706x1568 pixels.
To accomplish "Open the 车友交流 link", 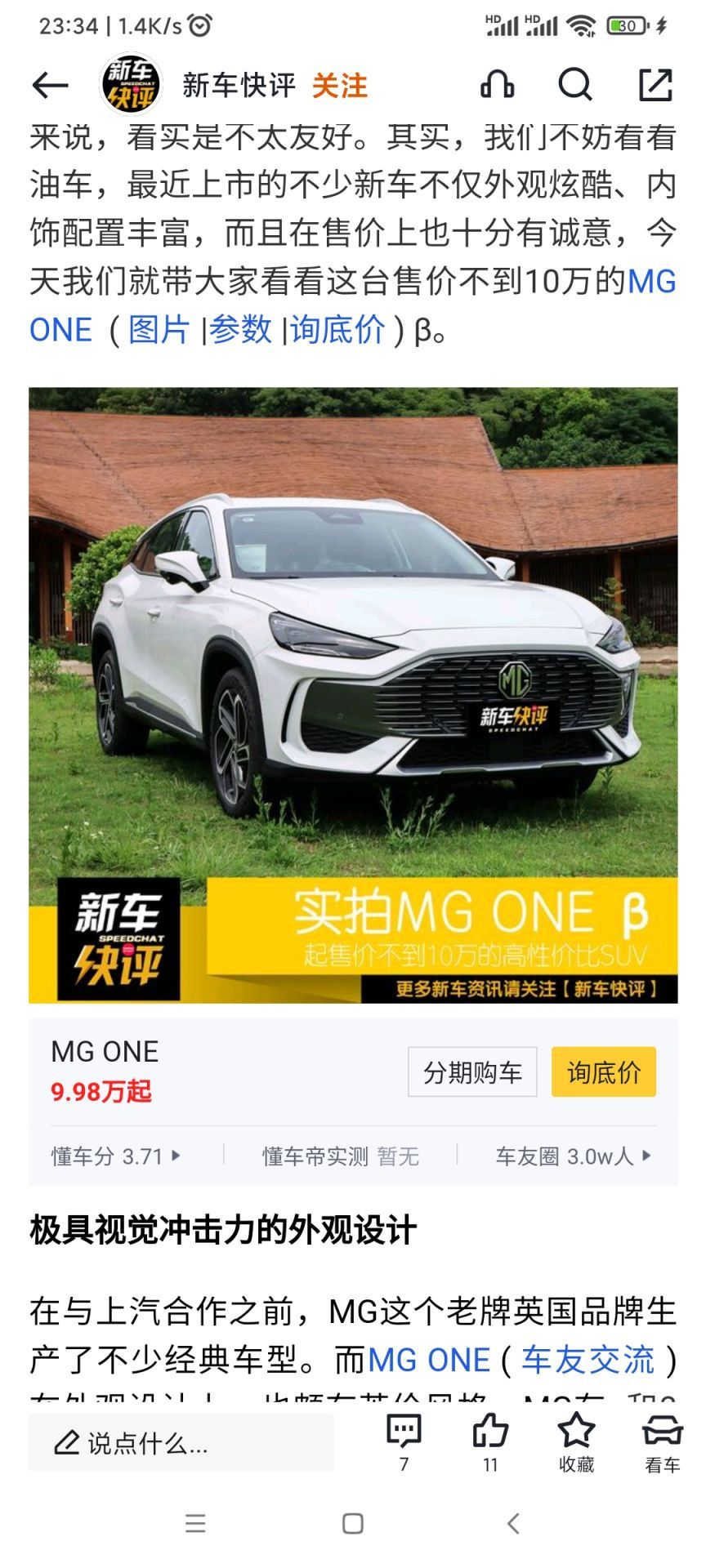I will [x=588, y=1360].
